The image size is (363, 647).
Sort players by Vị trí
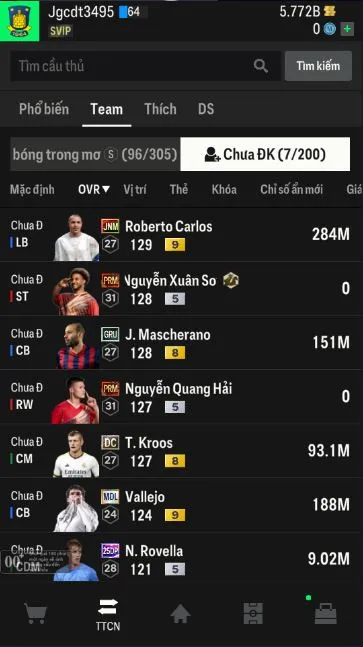135,189
